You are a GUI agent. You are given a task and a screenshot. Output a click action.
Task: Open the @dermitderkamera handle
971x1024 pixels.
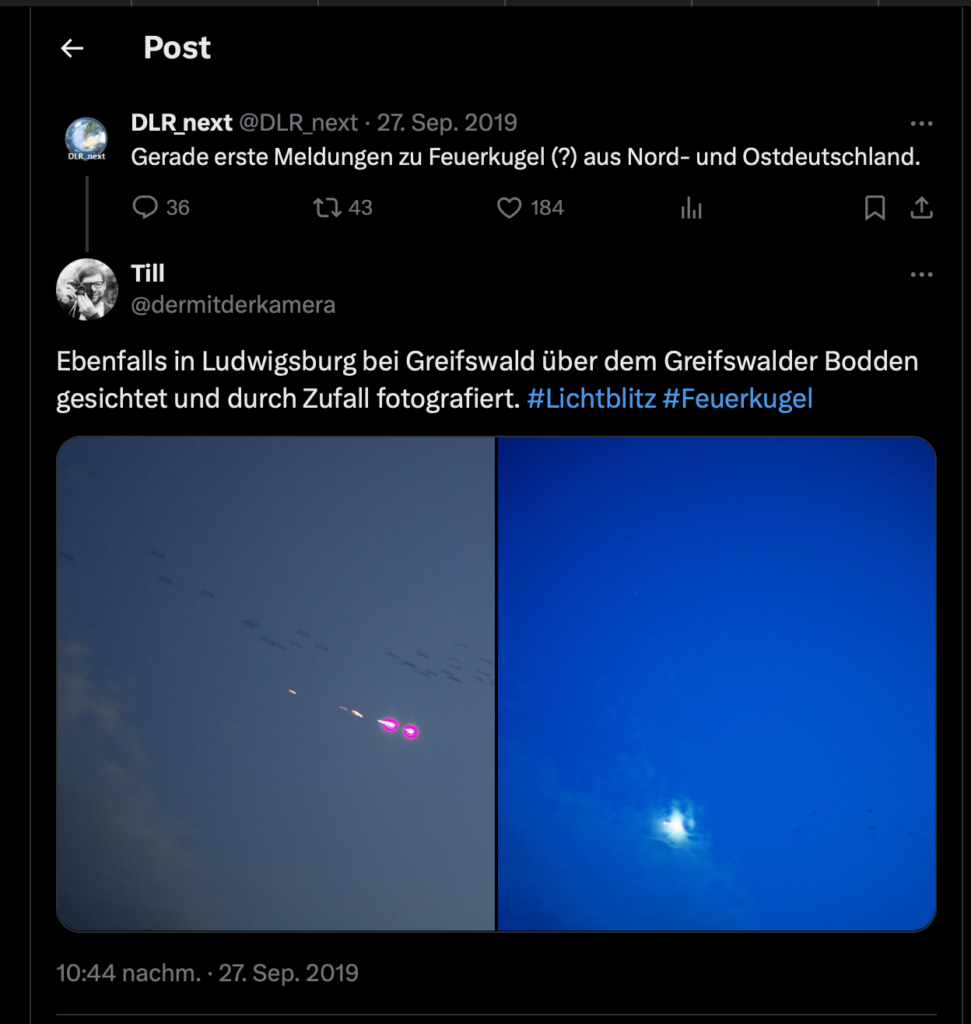[233, 305]
